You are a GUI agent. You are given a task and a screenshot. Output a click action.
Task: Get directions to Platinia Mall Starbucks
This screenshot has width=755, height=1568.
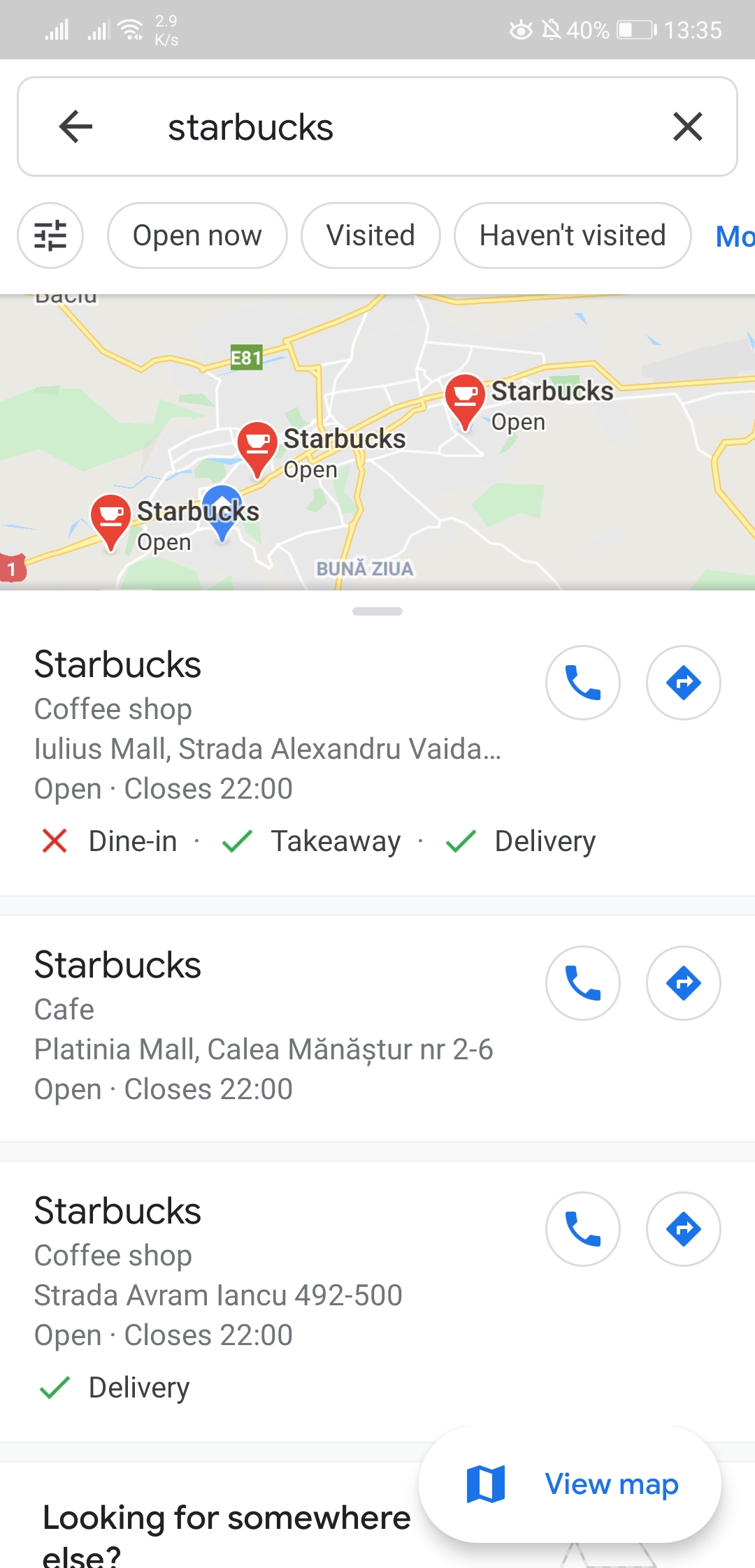click(x=683, y=983)
